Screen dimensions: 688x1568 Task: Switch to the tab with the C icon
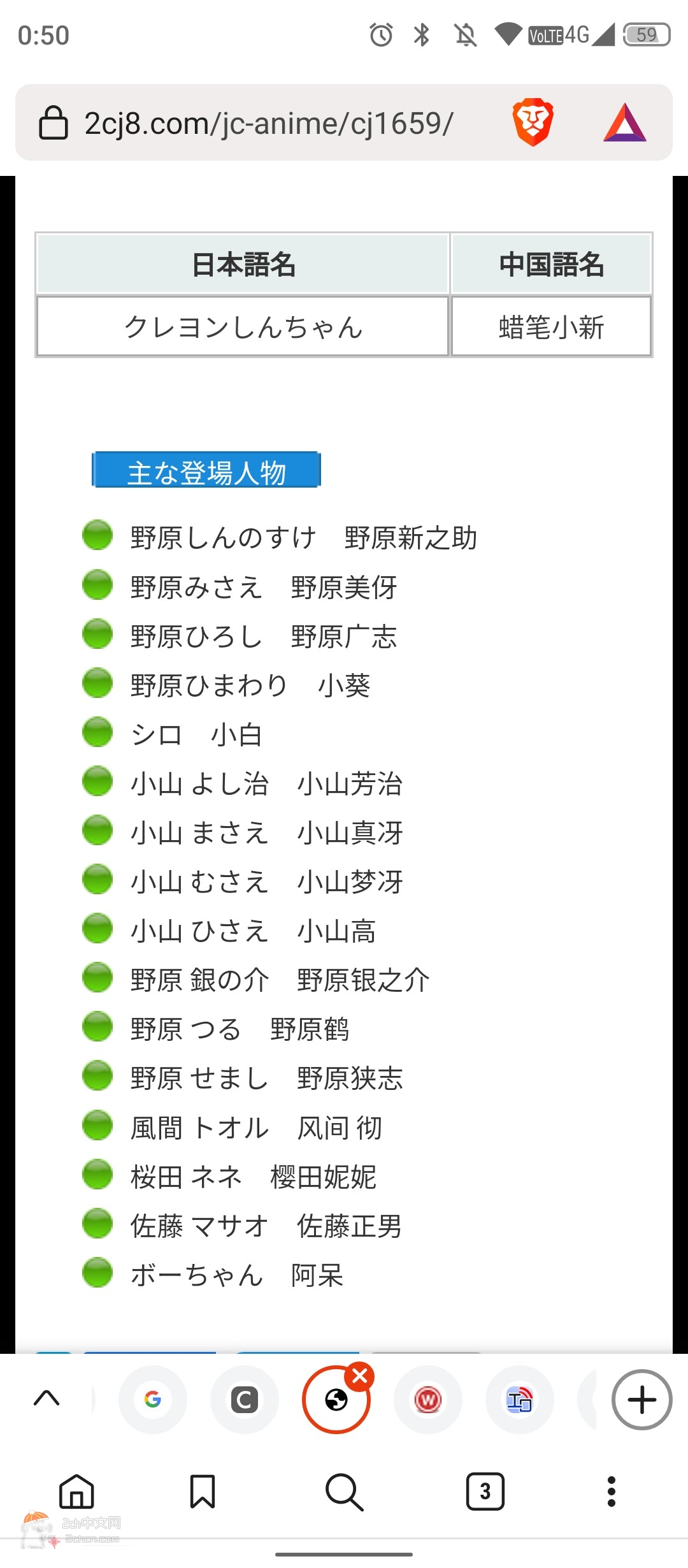click(245, 1400)
